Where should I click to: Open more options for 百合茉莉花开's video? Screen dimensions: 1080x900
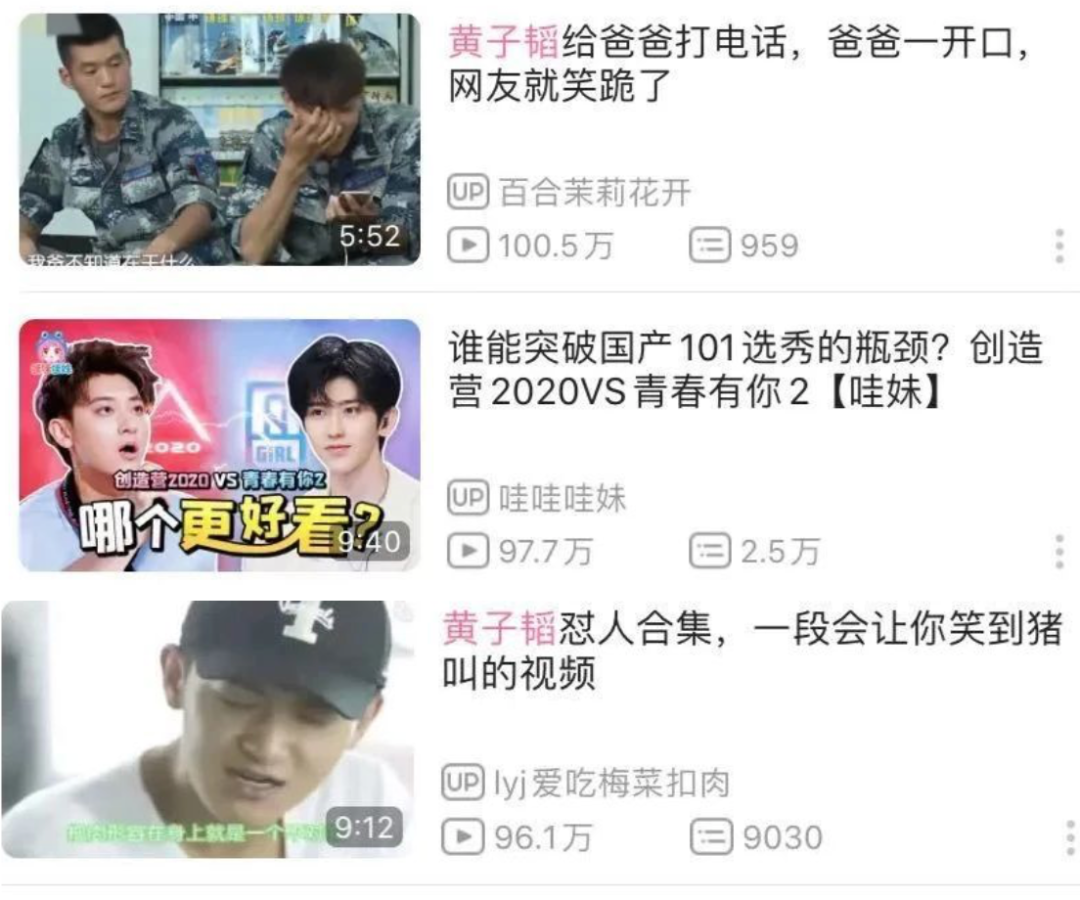pos(1059,246)
